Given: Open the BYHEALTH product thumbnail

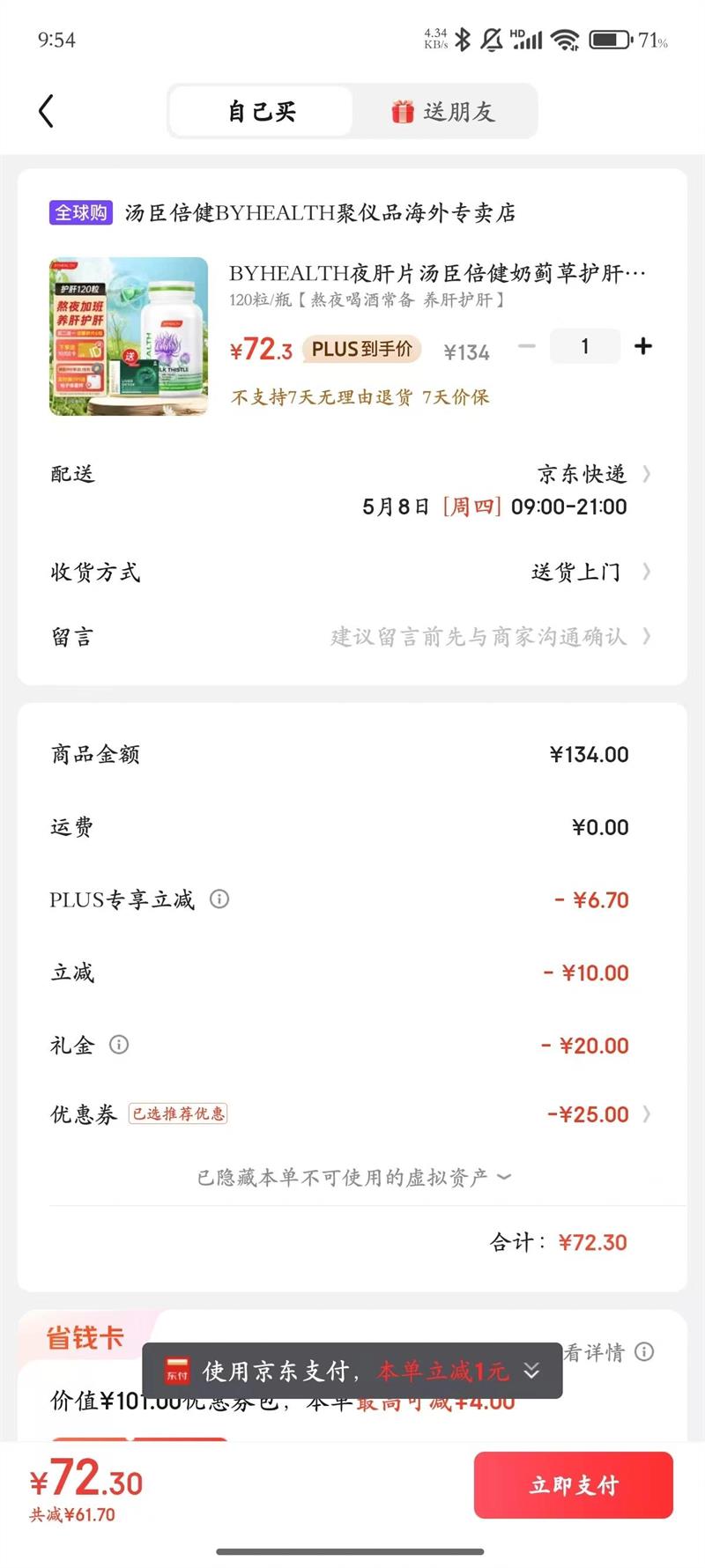Looking at the screenshot, I should (129, 336).
